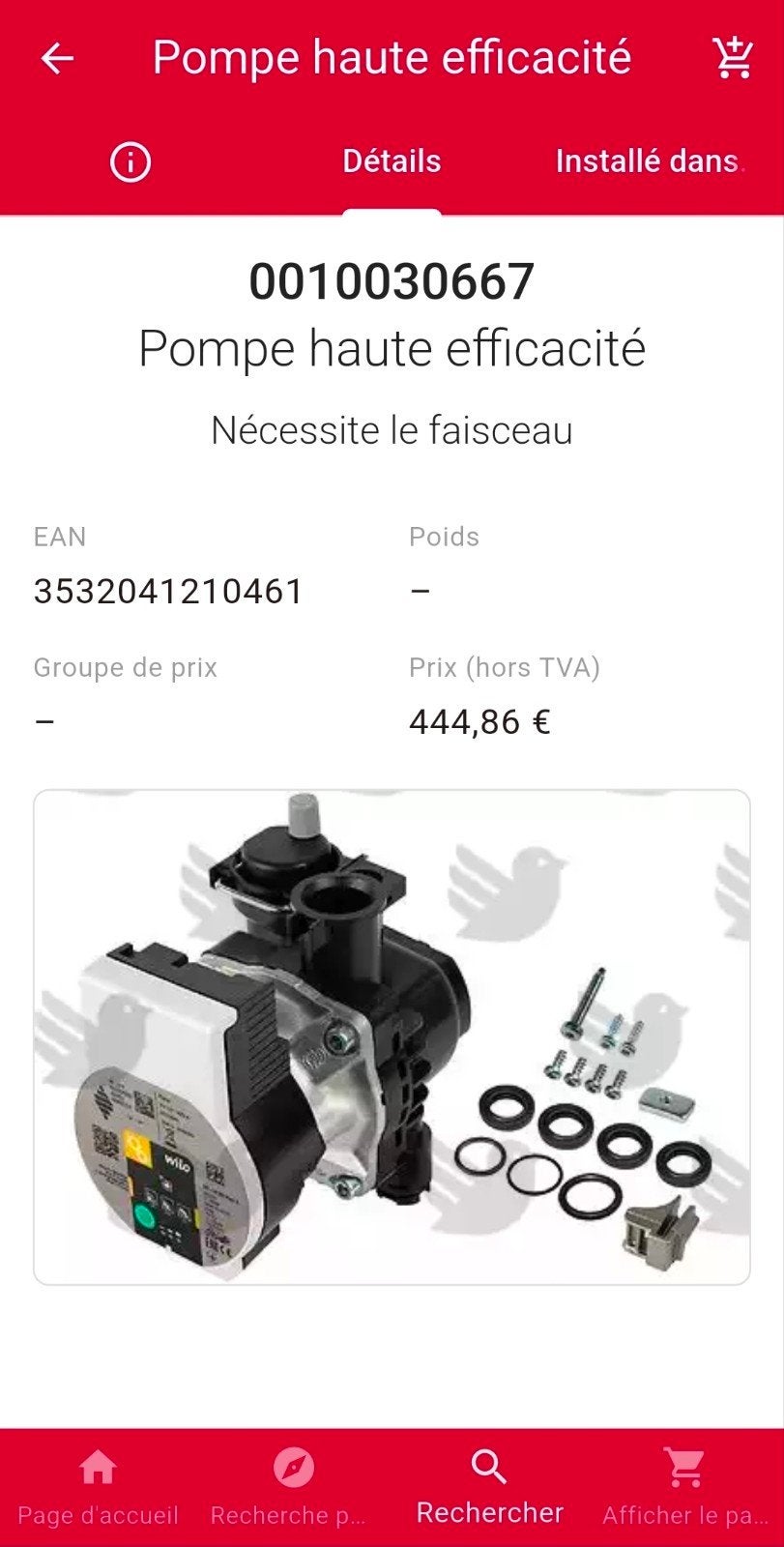The width and height of the screenshot is (784, 1547).
Task: Select the Détails tab
Action: tap(392, 161)
